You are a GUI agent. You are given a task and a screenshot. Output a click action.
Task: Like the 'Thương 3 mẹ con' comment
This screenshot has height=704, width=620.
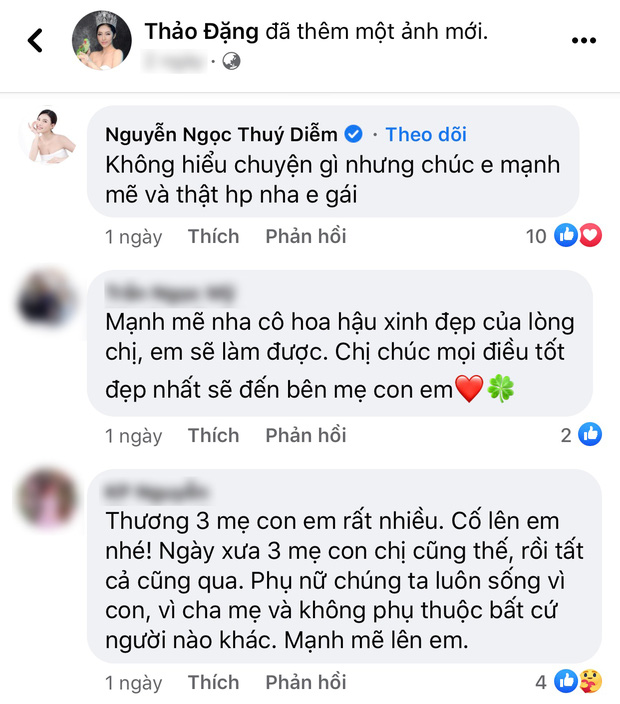click(x=213, y=683)
